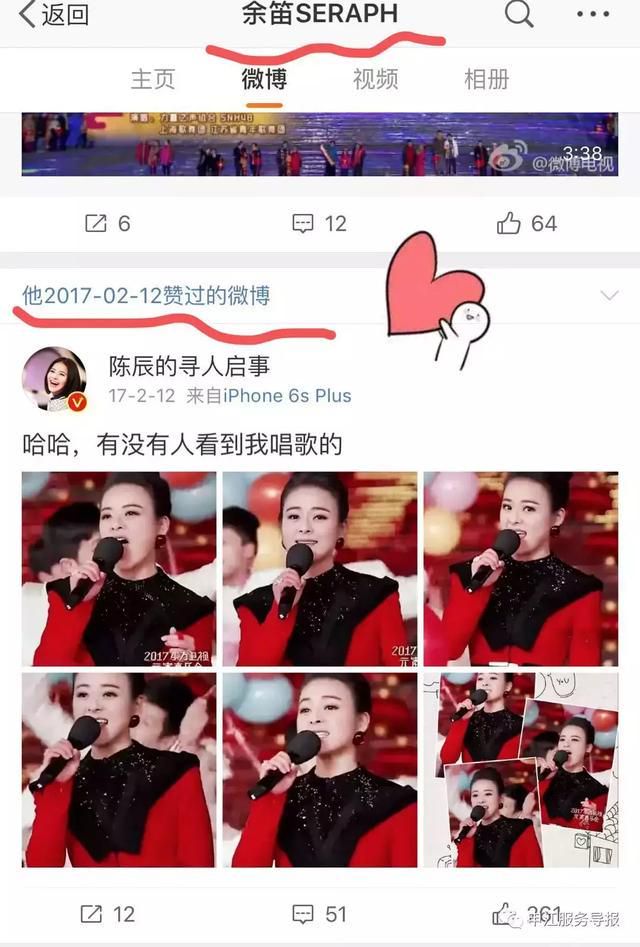Open the 51 comments on 陈辰's post

[x=319, y=914]
